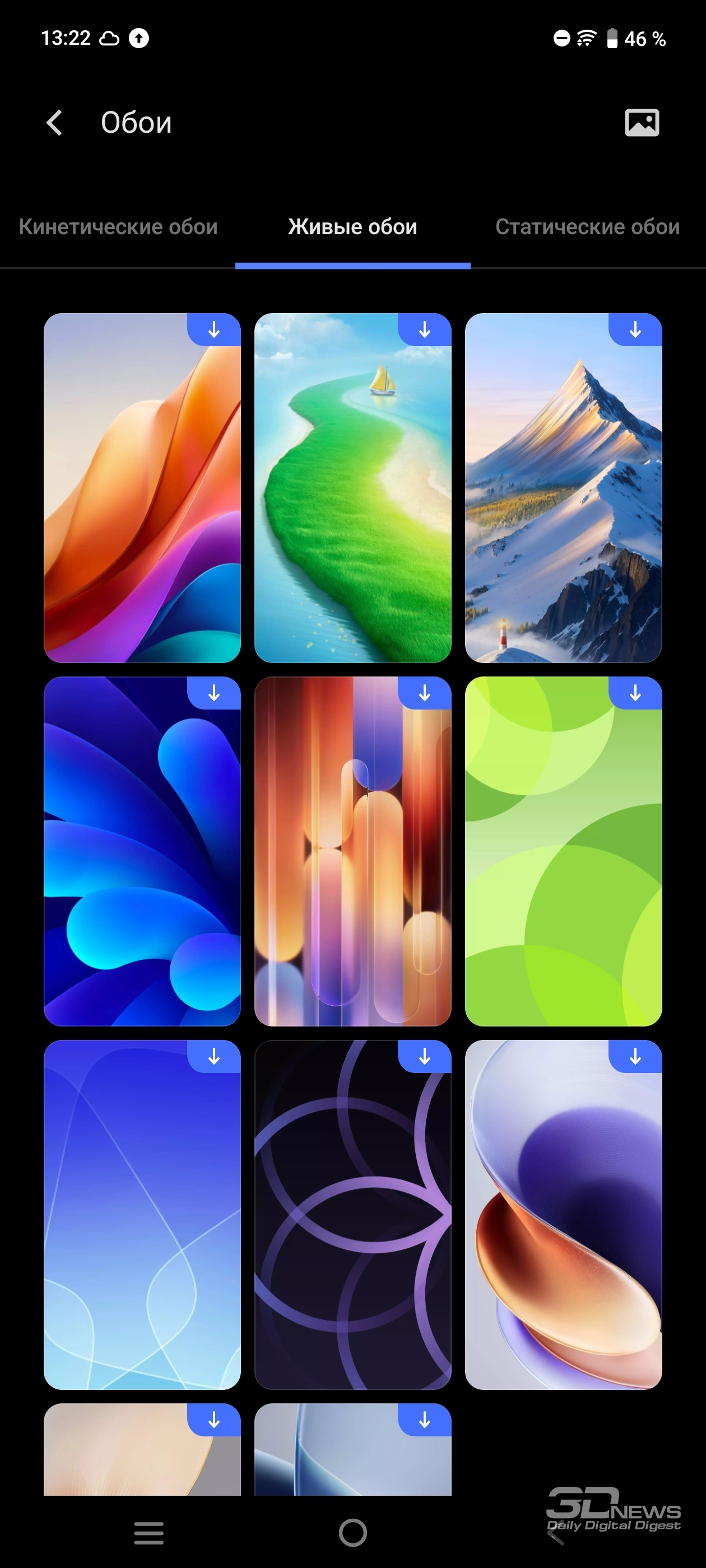Open recent apps from the navigation bar
This screenshot has height=1568, width=706.
pos(148,1532)
